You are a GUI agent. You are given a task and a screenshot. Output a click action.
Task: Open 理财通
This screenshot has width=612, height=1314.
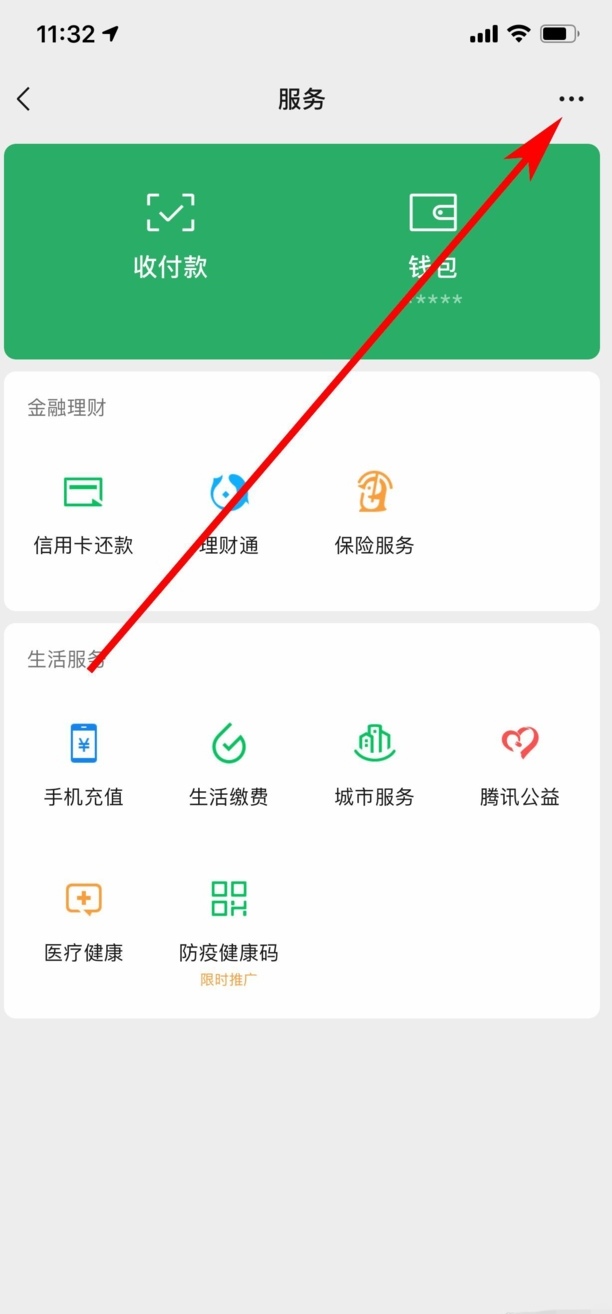pyautogui.click(x=229, y=515)
